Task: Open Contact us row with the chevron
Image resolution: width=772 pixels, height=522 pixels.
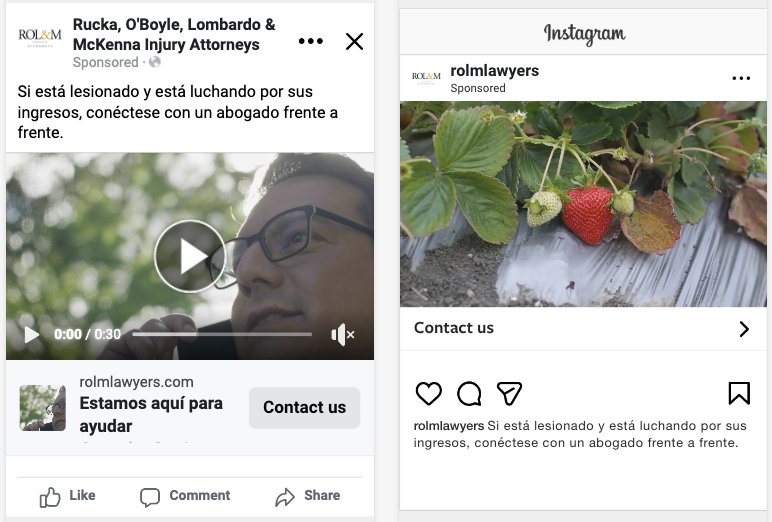Action: (x=583, y=328)
